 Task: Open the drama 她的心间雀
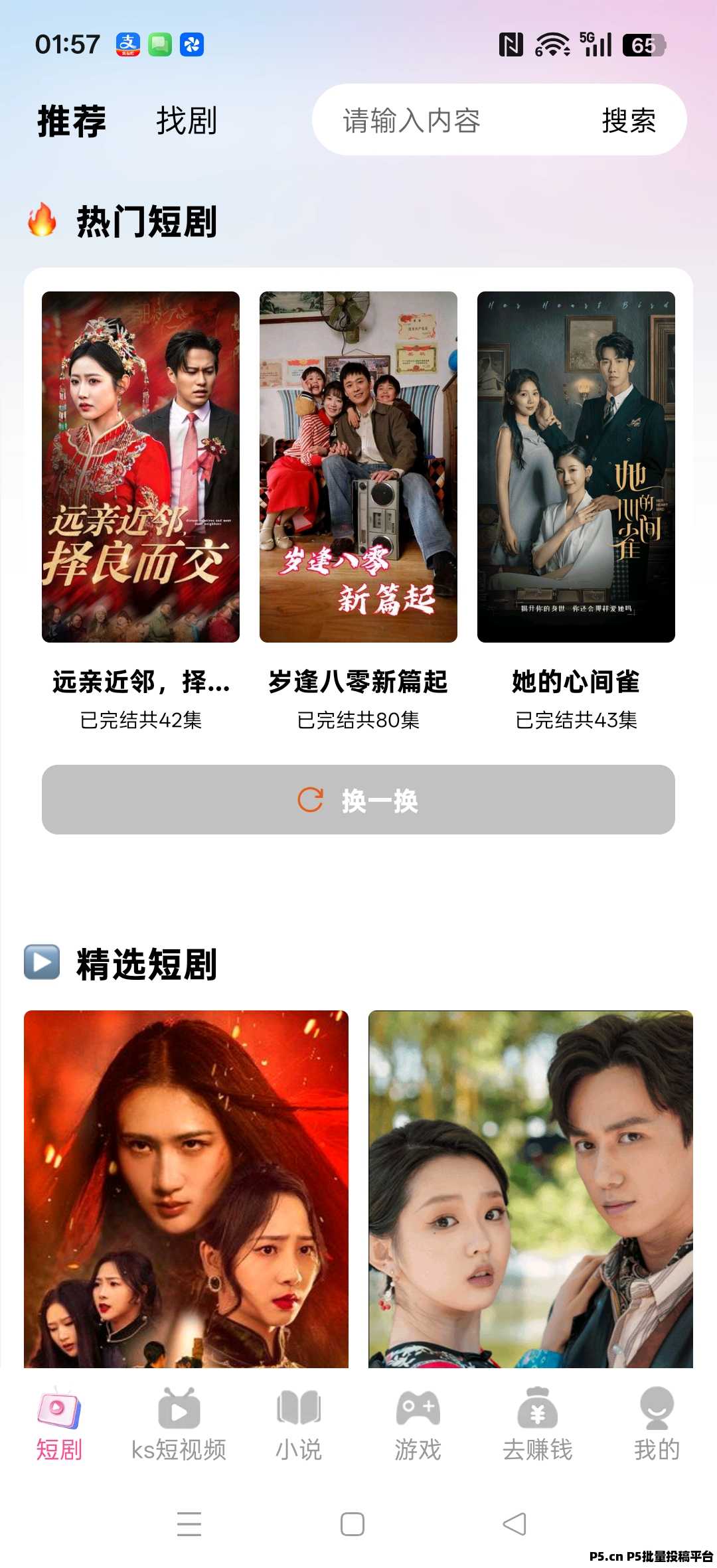(576, 467)
